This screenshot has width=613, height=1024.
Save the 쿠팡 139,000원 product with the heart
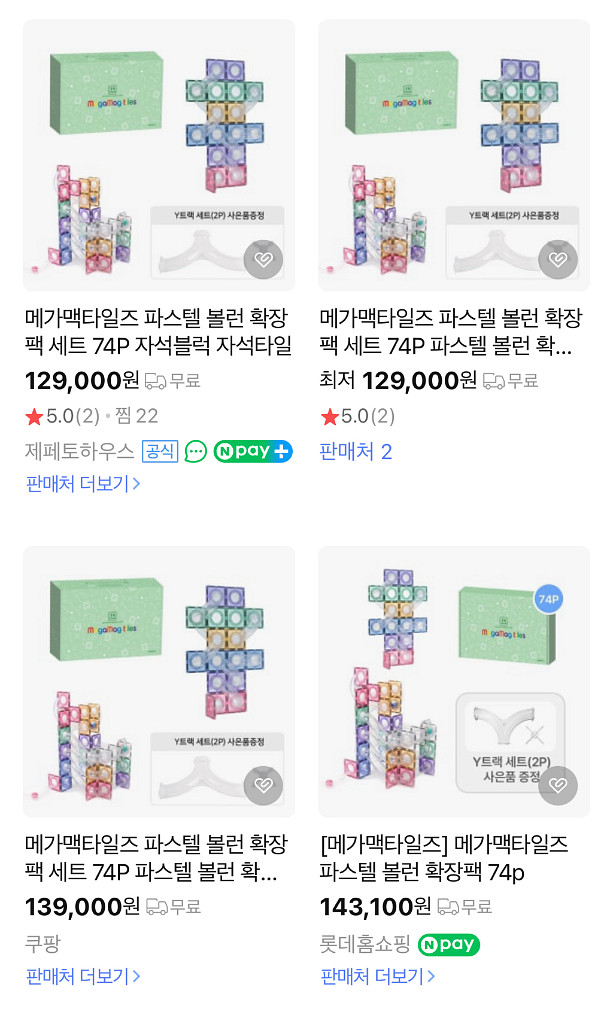click(x=263, y=786)
